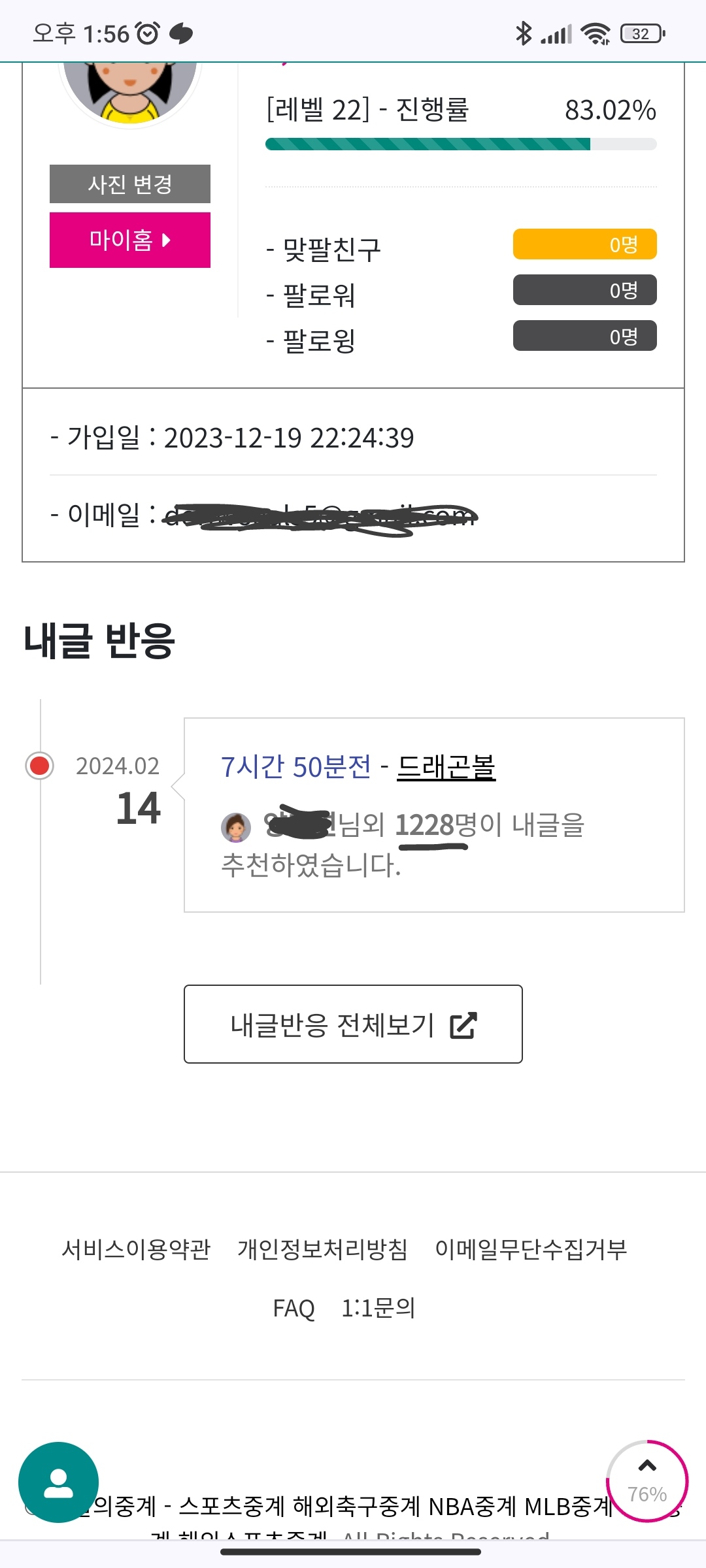
Task: Open 서비스이용약관 link
Action: coord(136,1249)
